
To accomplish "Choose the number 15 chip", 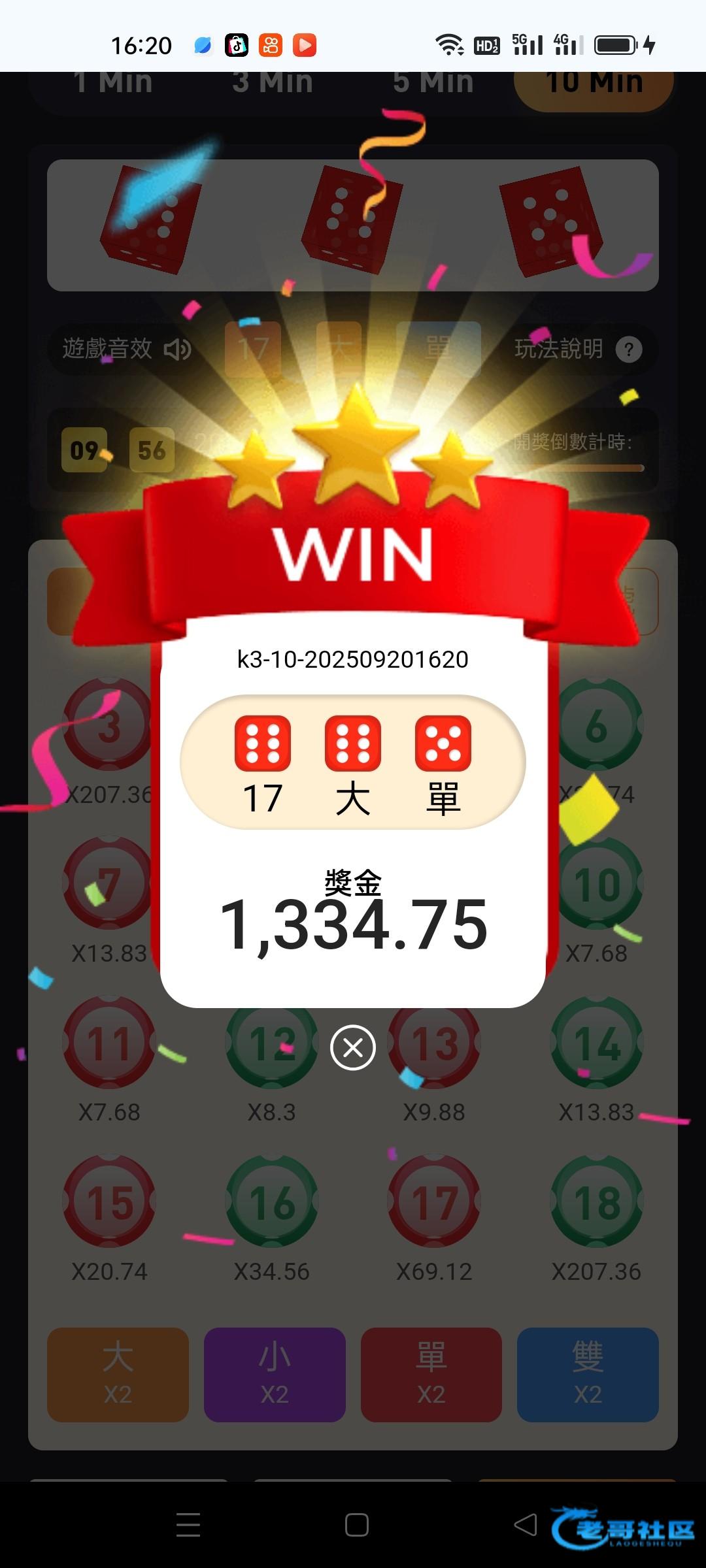I will [x=109, y=1202].
